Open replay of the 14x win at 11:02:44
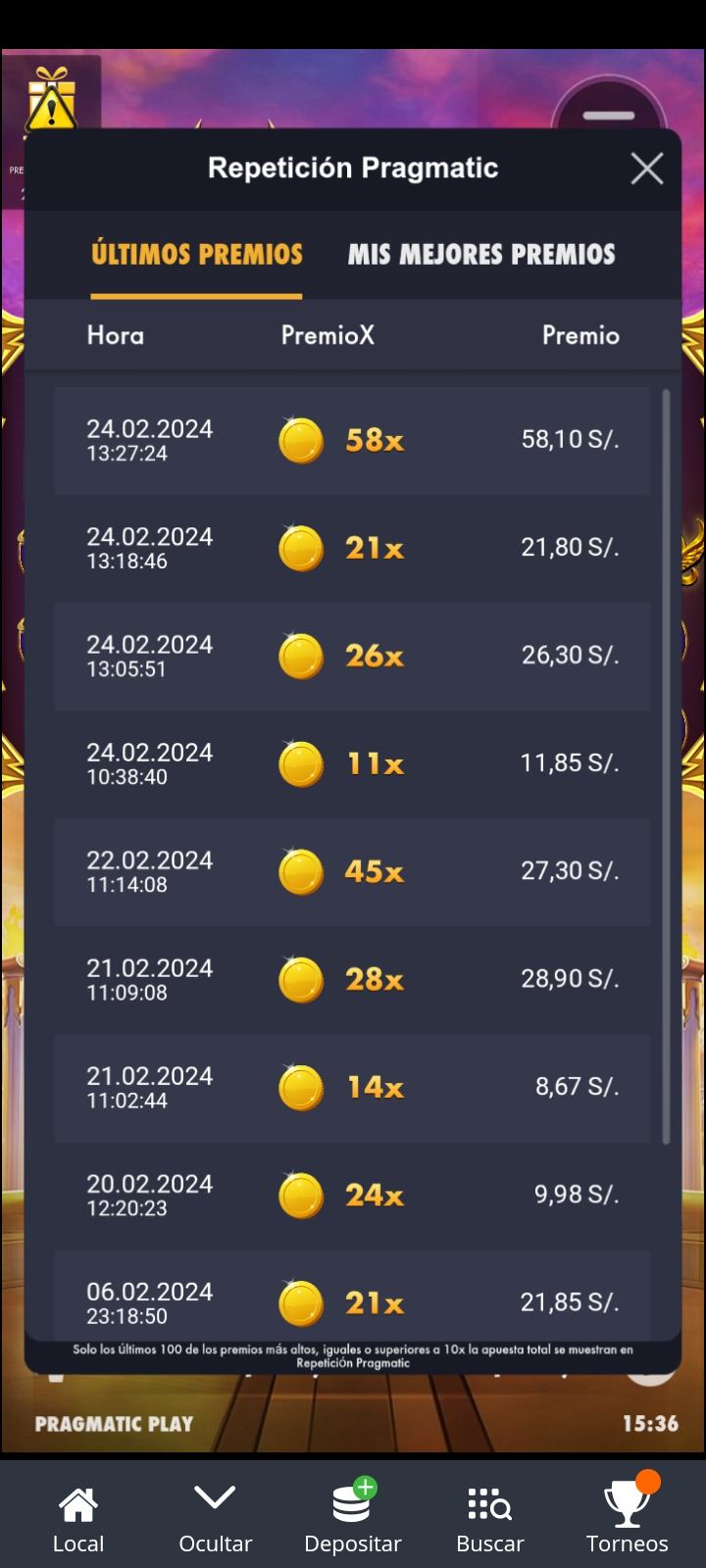 [352, 1087]
